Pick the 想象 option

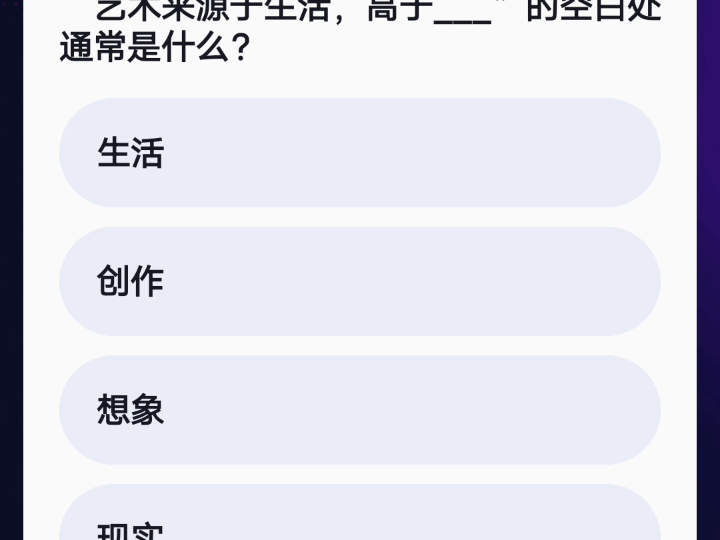click(359, 410)
